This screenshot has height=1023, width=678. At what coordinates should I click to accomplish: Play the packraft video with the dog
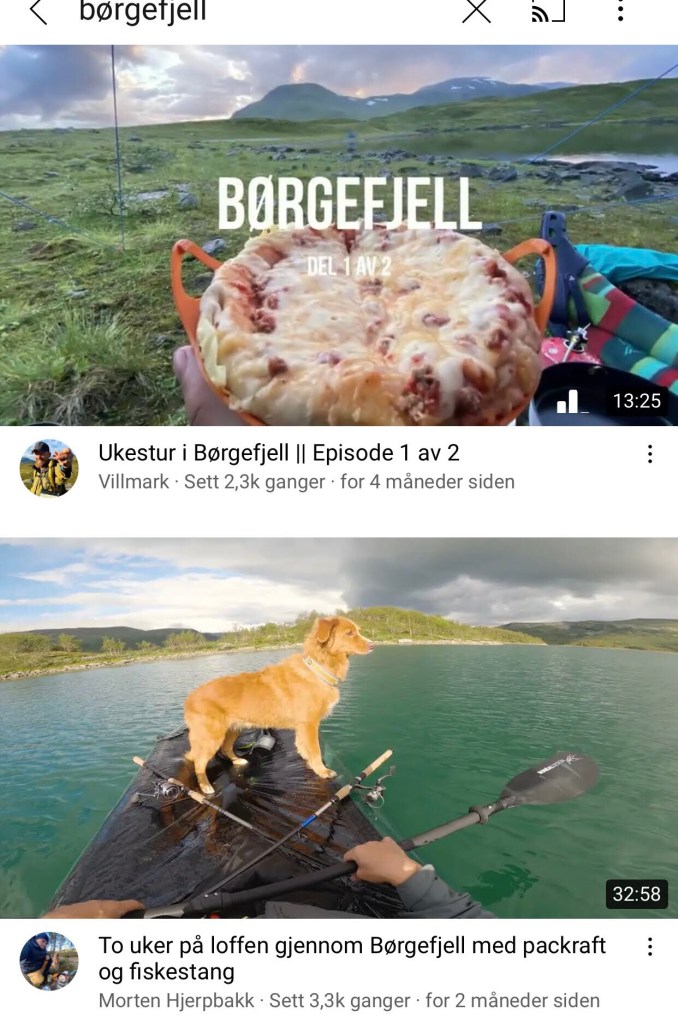tap(339, 727)
